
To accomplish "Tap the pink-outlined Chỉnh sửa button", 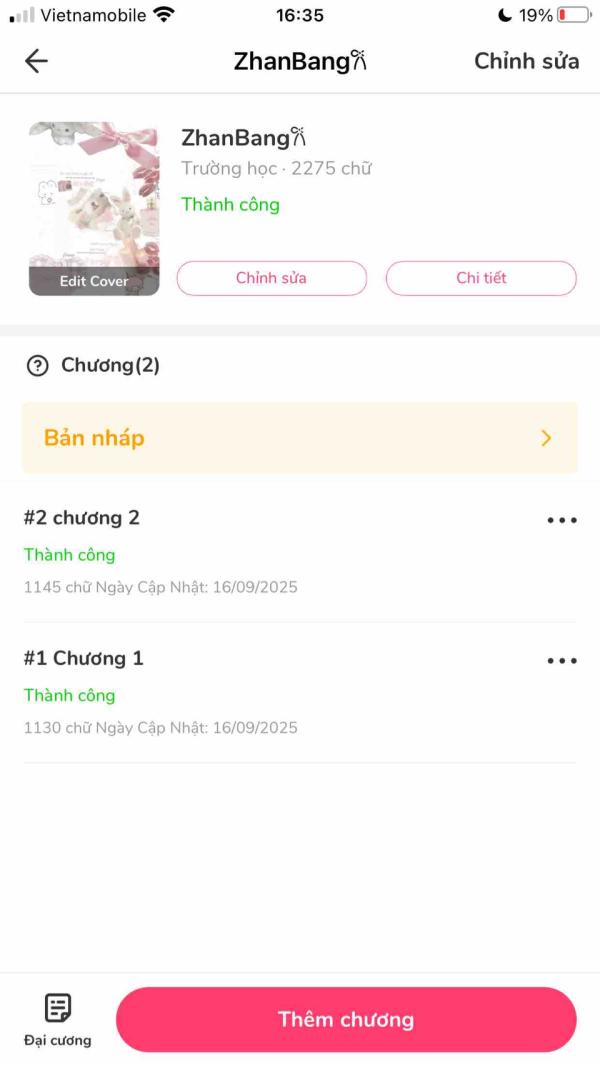I will tap(271, 278).
